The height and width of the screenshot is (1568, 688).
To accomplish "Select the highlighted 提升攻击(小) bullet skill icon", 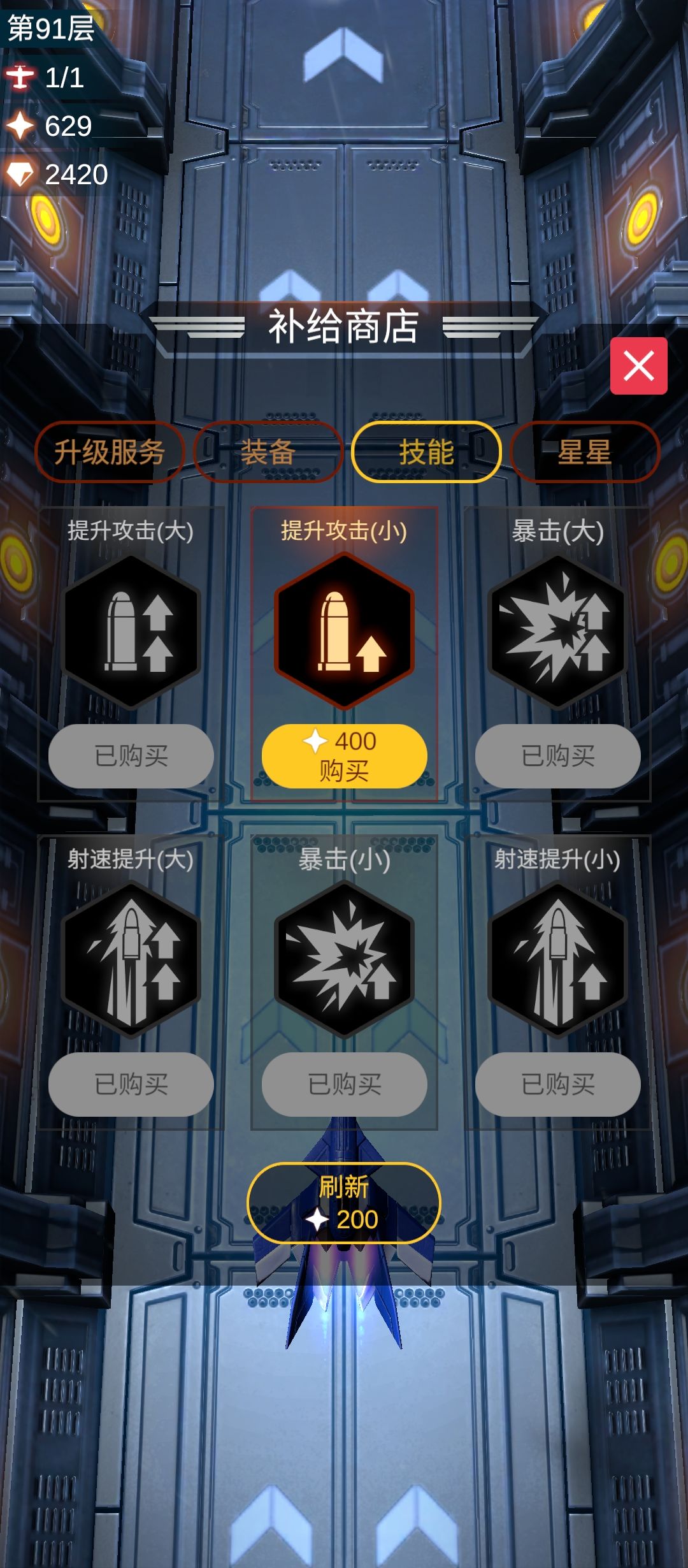I will pyautogui.click(x=344, y=628).
